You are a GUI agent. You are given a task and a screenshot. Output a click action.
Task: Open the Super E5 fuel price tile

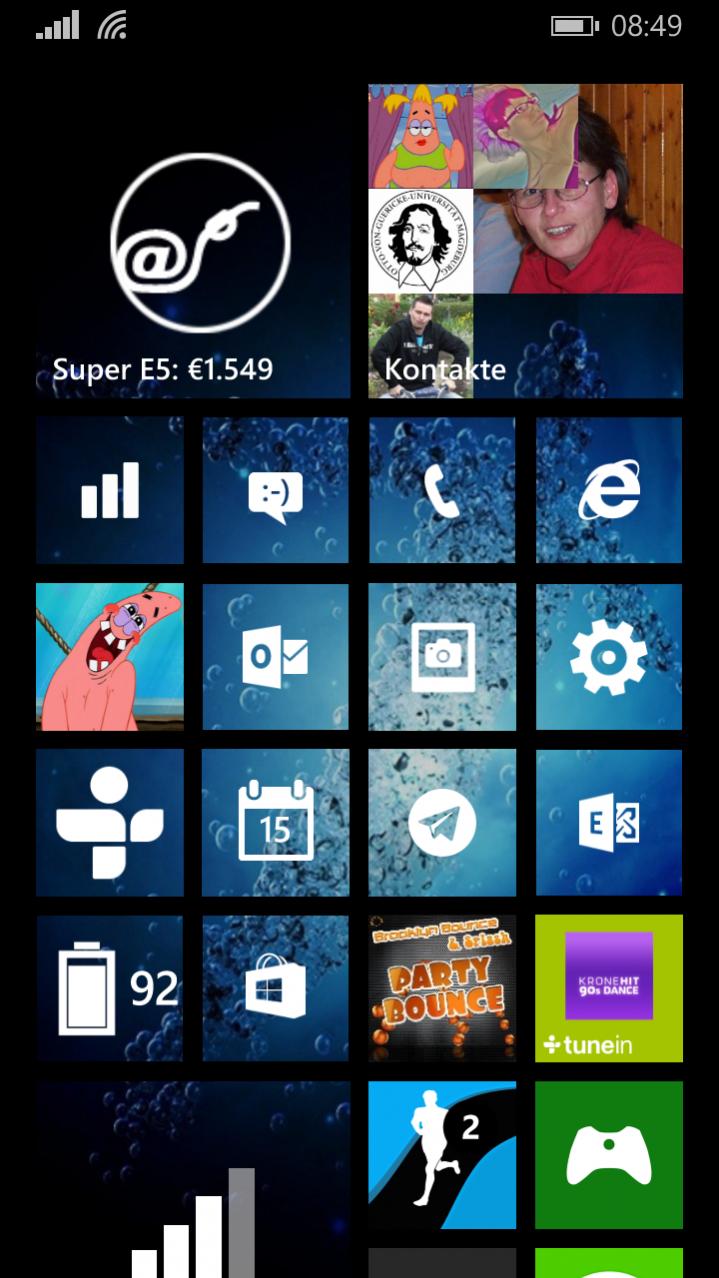point(193,242)
